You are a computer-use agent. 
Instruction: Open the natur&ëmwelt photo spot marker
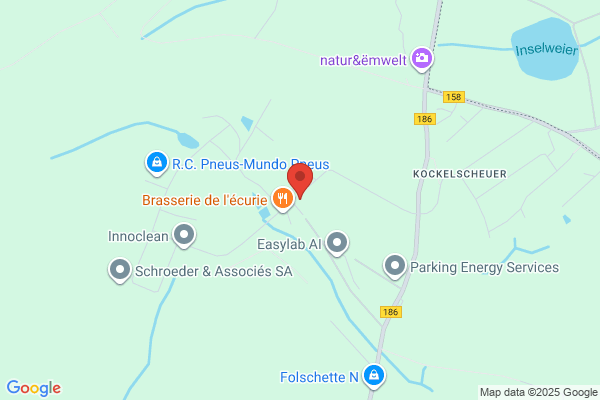click(422, 59)
